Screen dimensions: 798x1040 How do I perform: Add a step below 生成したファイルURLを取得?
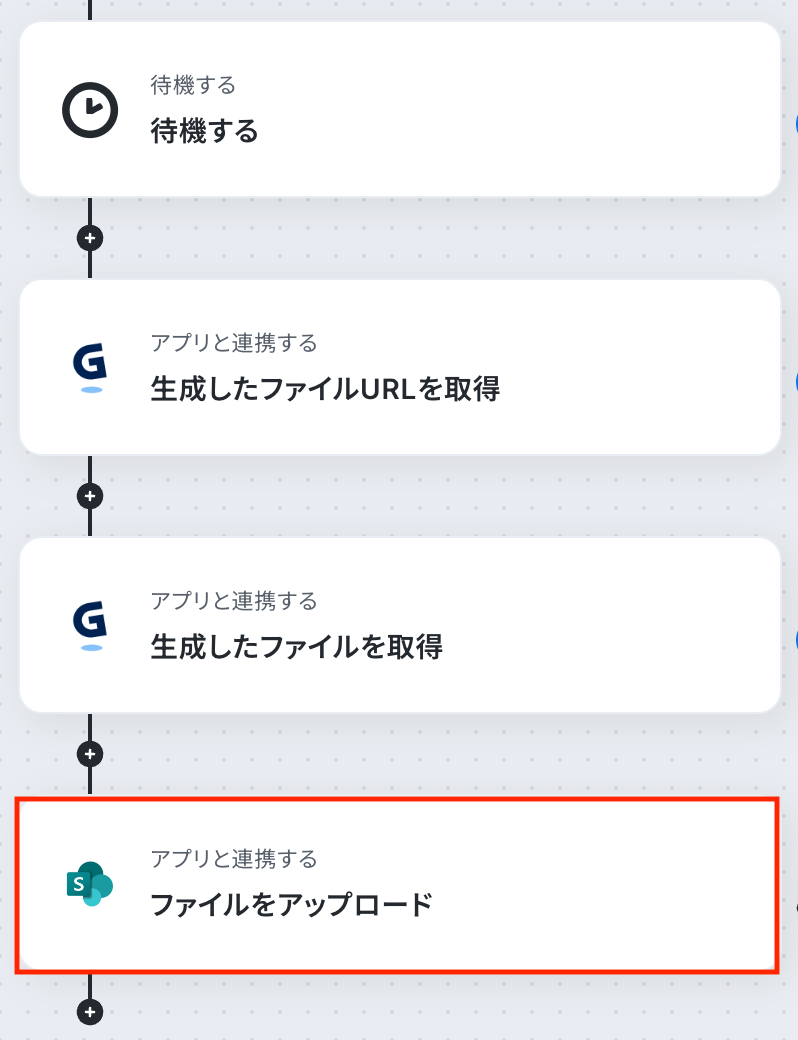coord(90,496)
